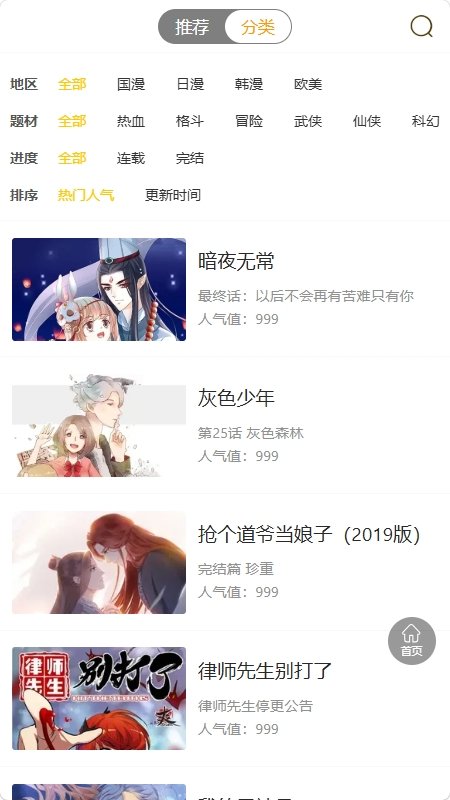
Task: Pick the 格斗 genre filter
Action: click(x=190, y=121)
